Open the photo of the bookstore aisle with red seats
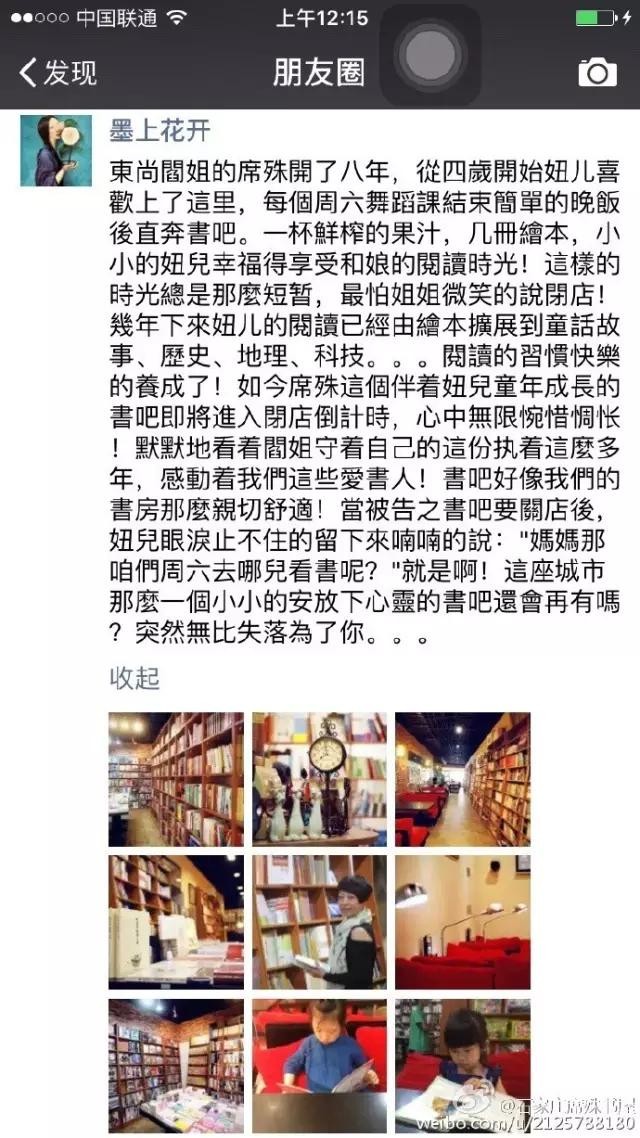This screenshot has height=1138, width=640. (x=463, y=778)
